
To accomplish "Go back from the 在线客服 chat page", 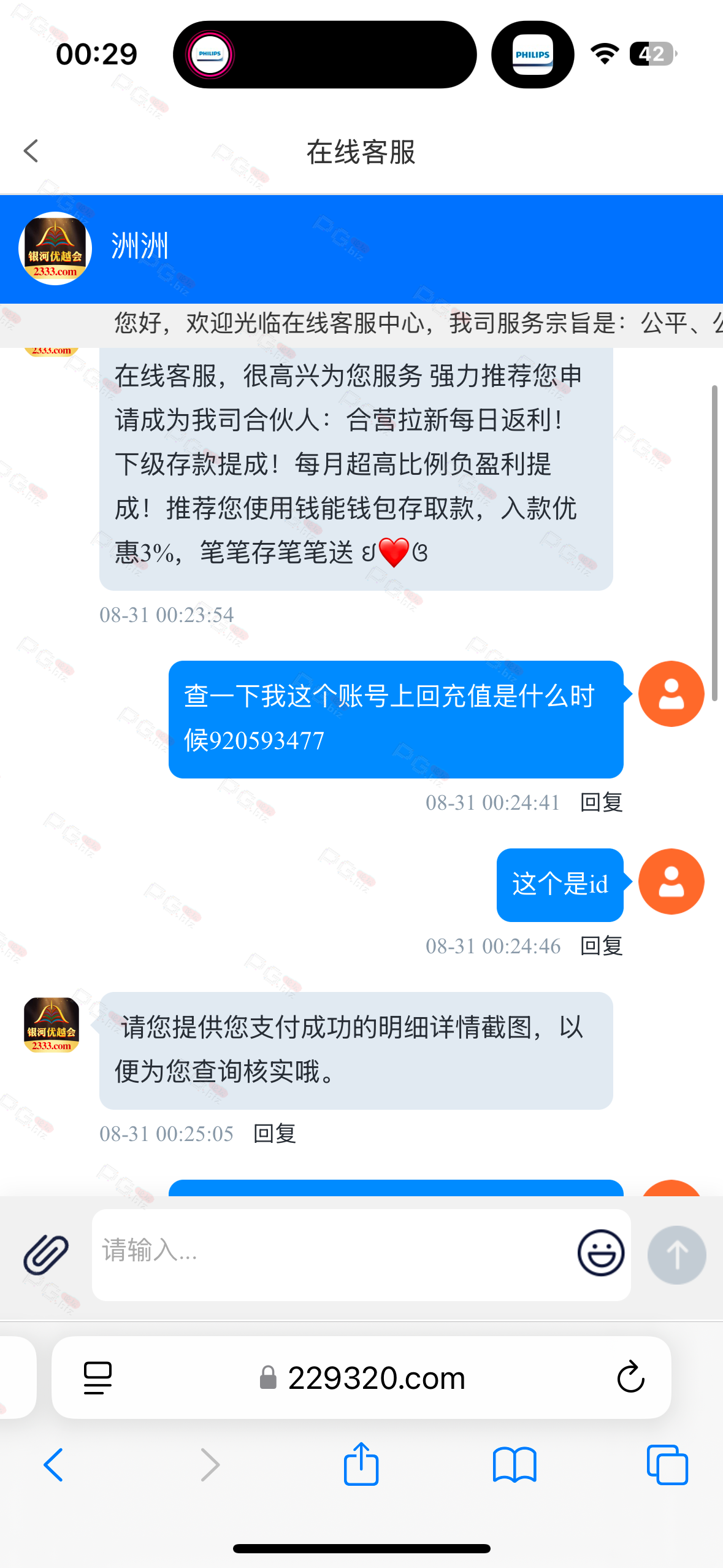I will pos(31,151).
